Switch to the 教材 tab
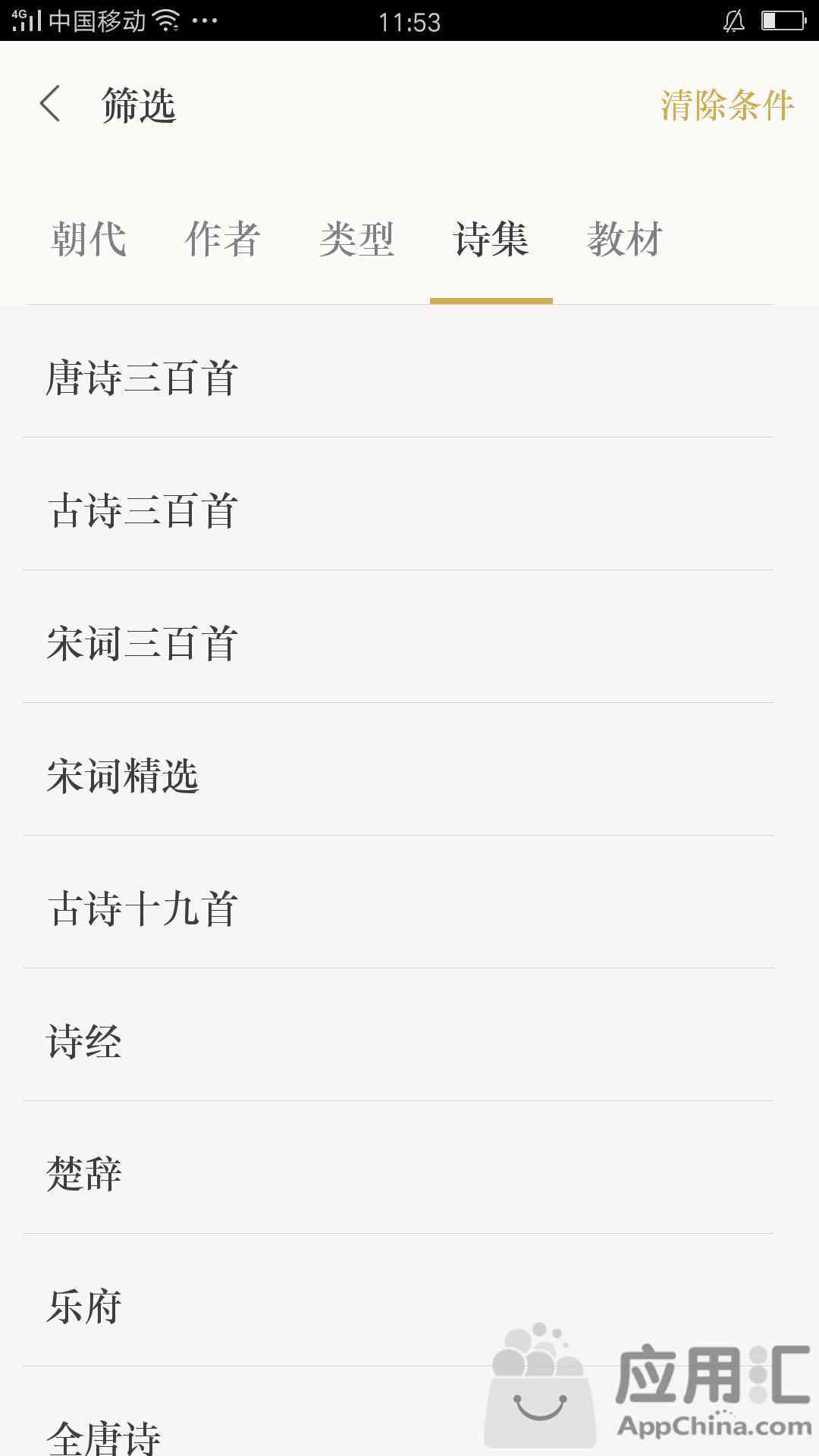Viewport: 819px width, 1456px height. click(625, 240)
